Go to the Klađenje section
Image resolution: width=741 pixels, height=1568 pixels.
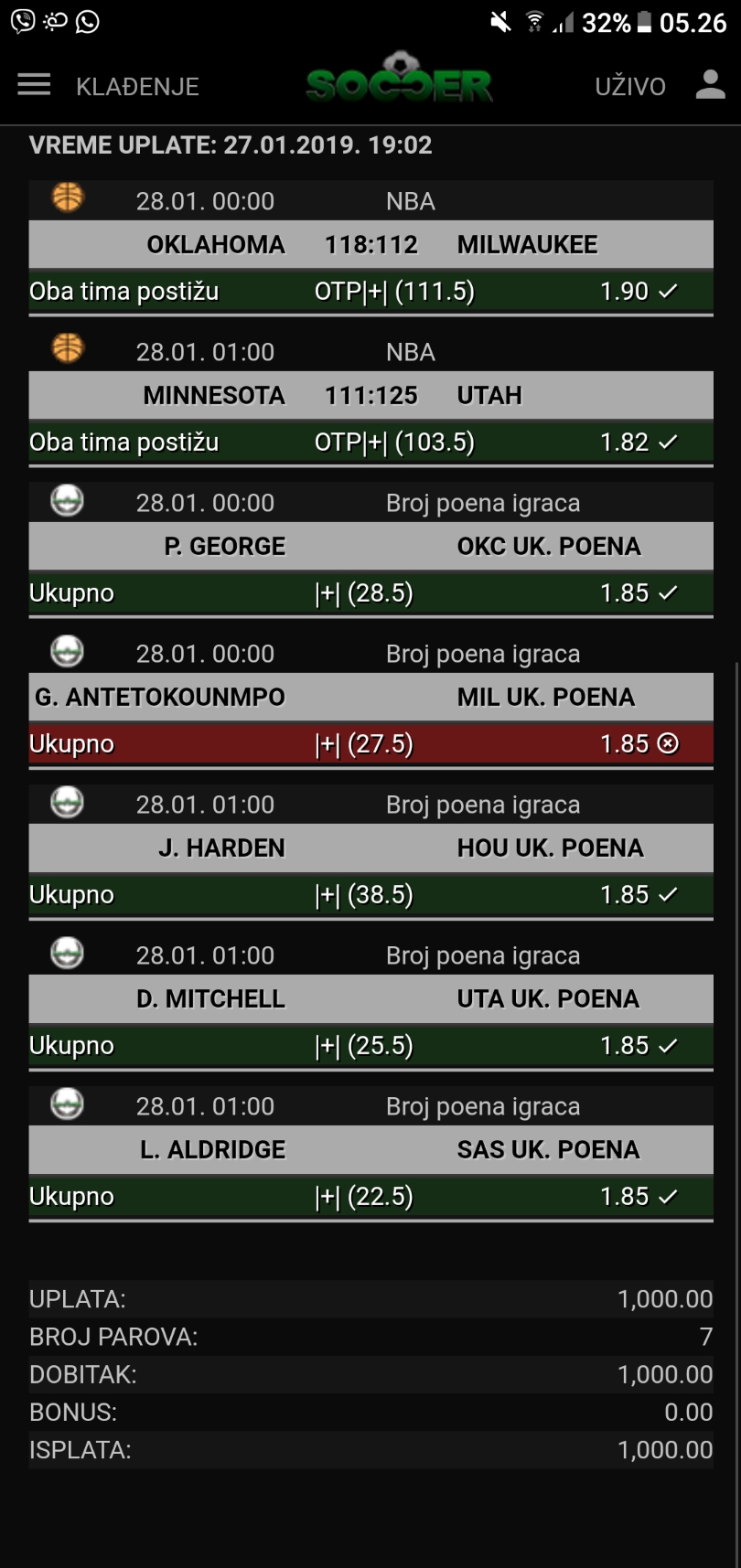click(137, 87)
